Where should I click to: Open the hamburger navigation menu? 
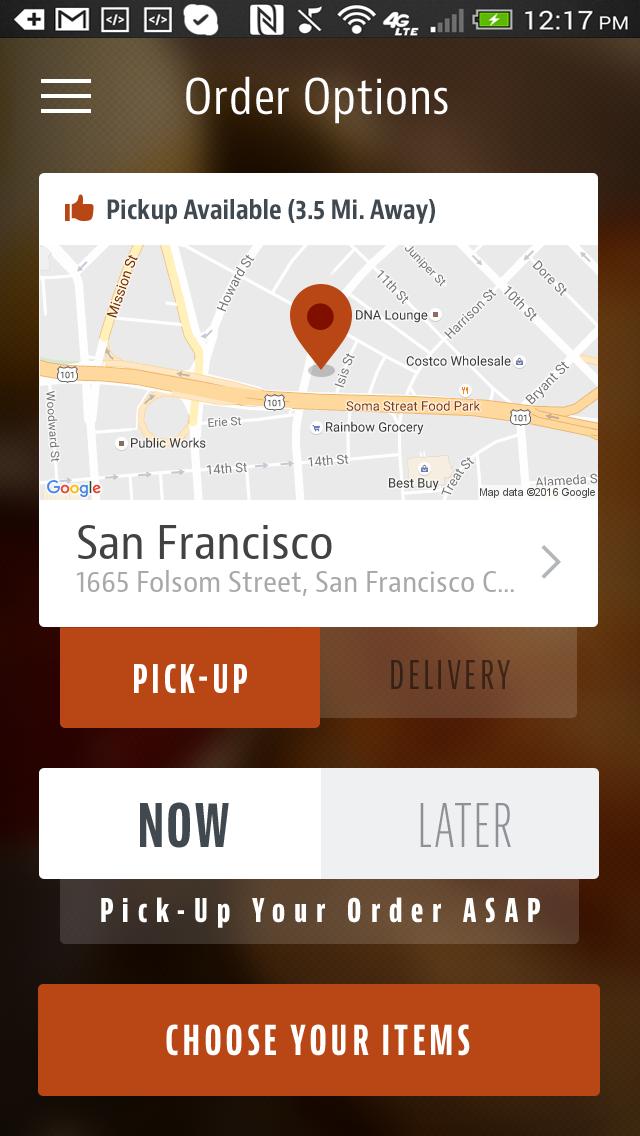tap(66, 96)
